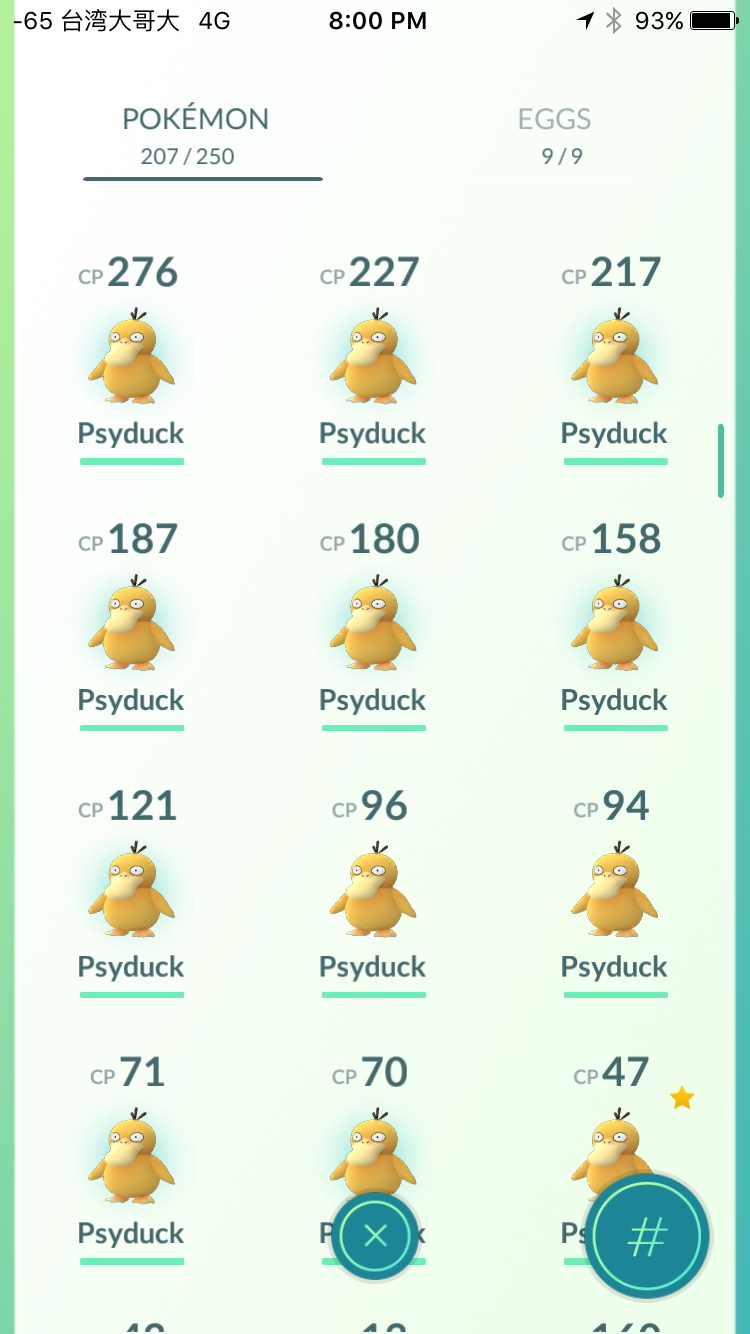Close the Pokémon list with X button

375,1236
